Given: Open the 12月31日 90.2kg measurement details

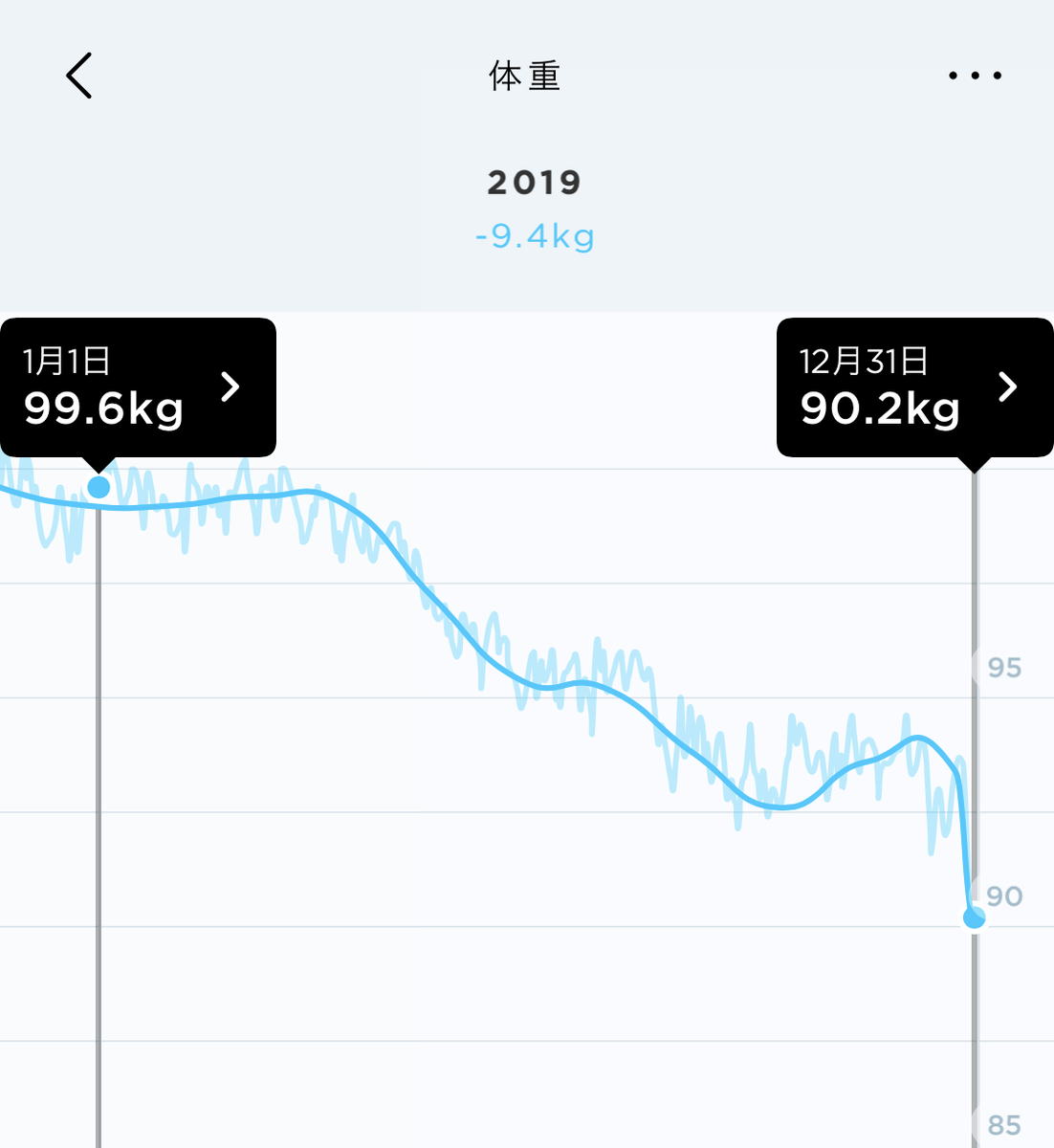Looking at the screenshot, I should point(914,387).
